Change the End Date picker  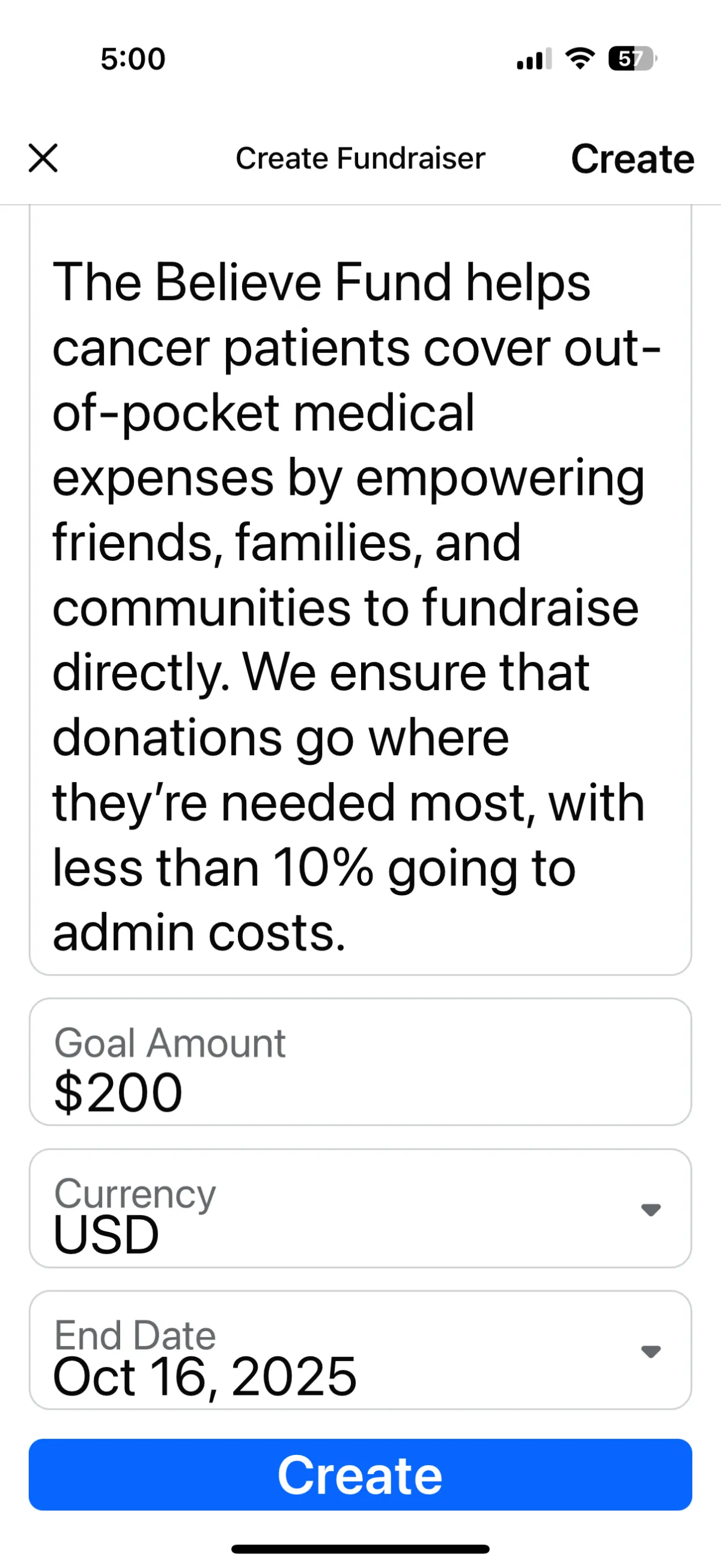click(360, 1350)
